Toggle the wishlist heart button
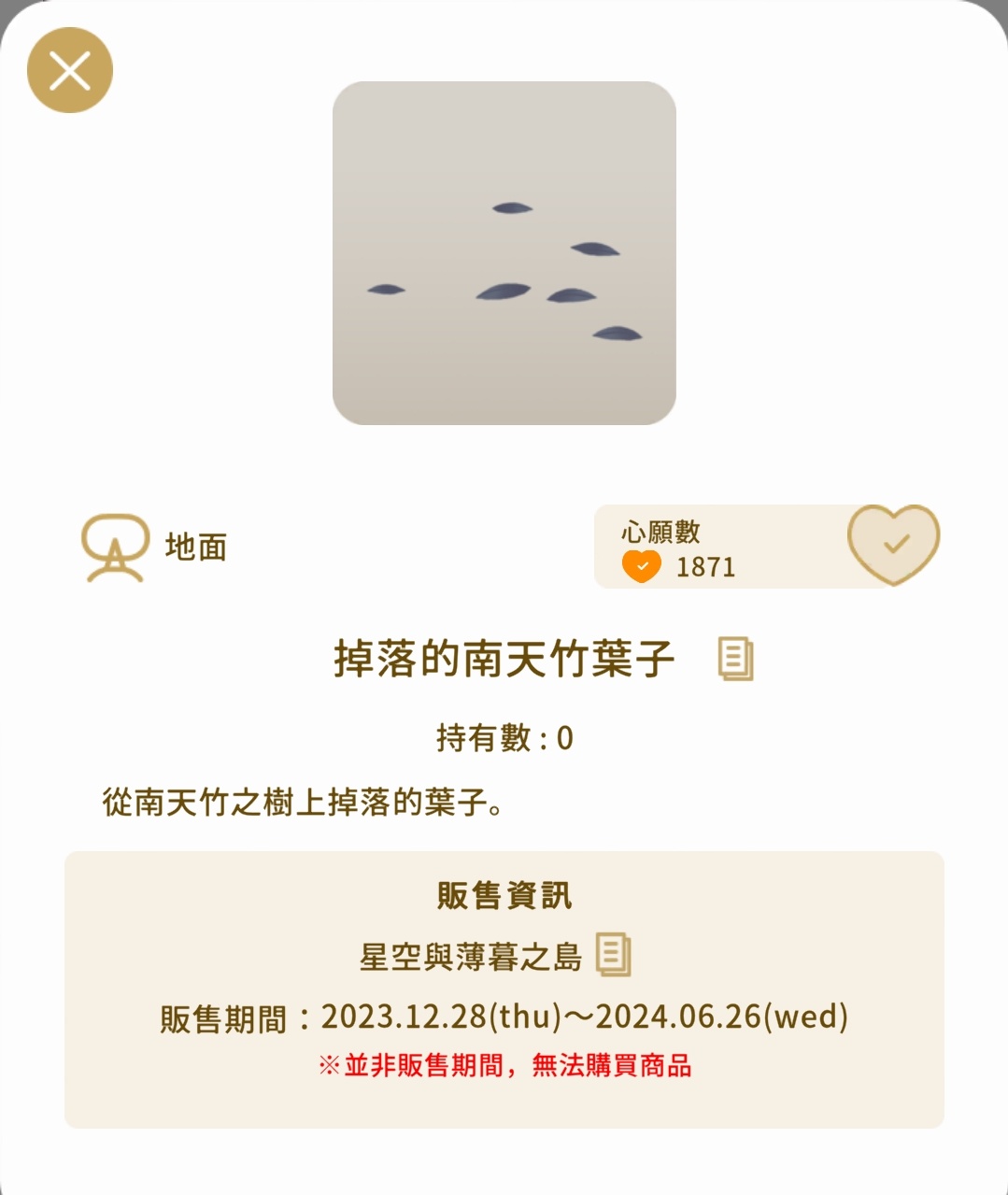This screenshot has height=1195, width=1008. tap(893, 544)
